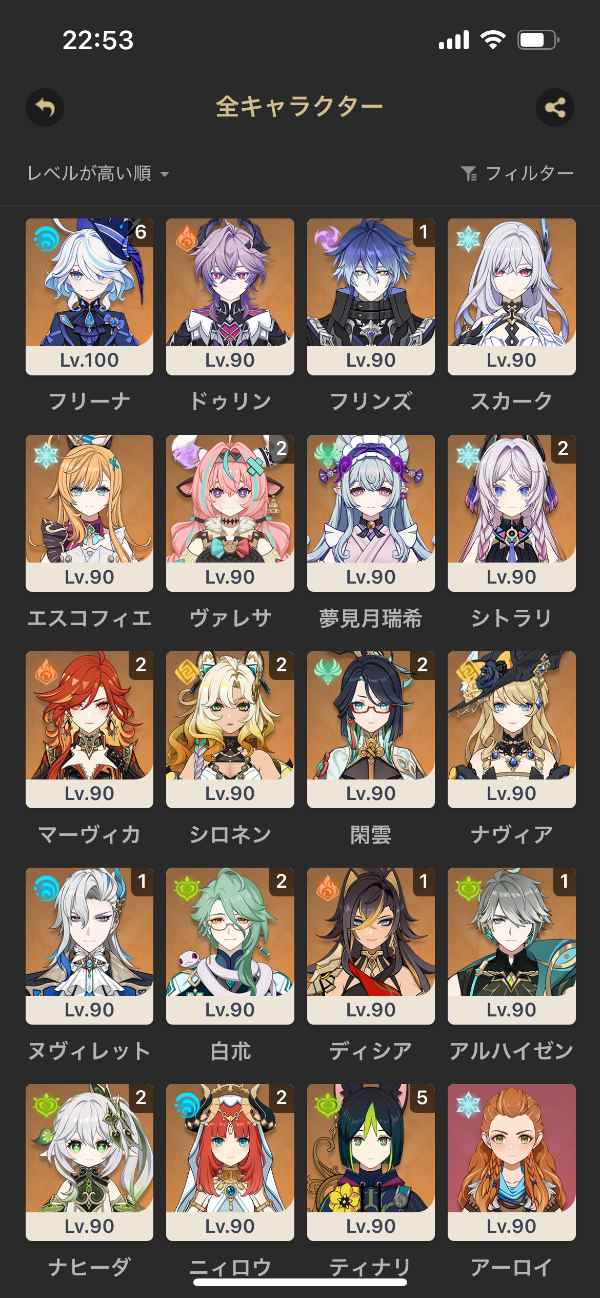Open マーヴィカ's character card
Image resolution: width=600 pixels, height=1298 pixels.
pyautogui.click(x=90, y=729)
